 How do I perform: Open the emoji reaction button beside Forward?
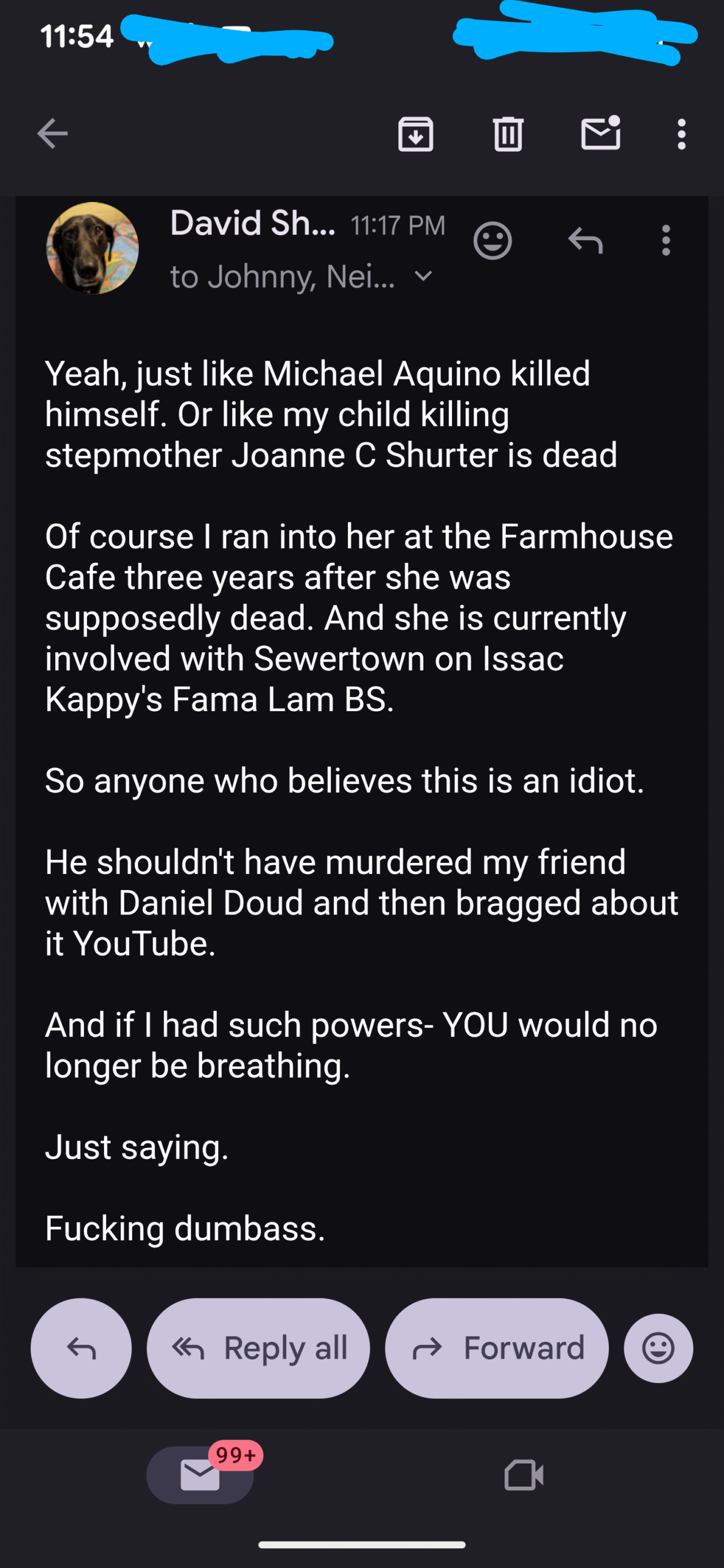click(658, 1348)
